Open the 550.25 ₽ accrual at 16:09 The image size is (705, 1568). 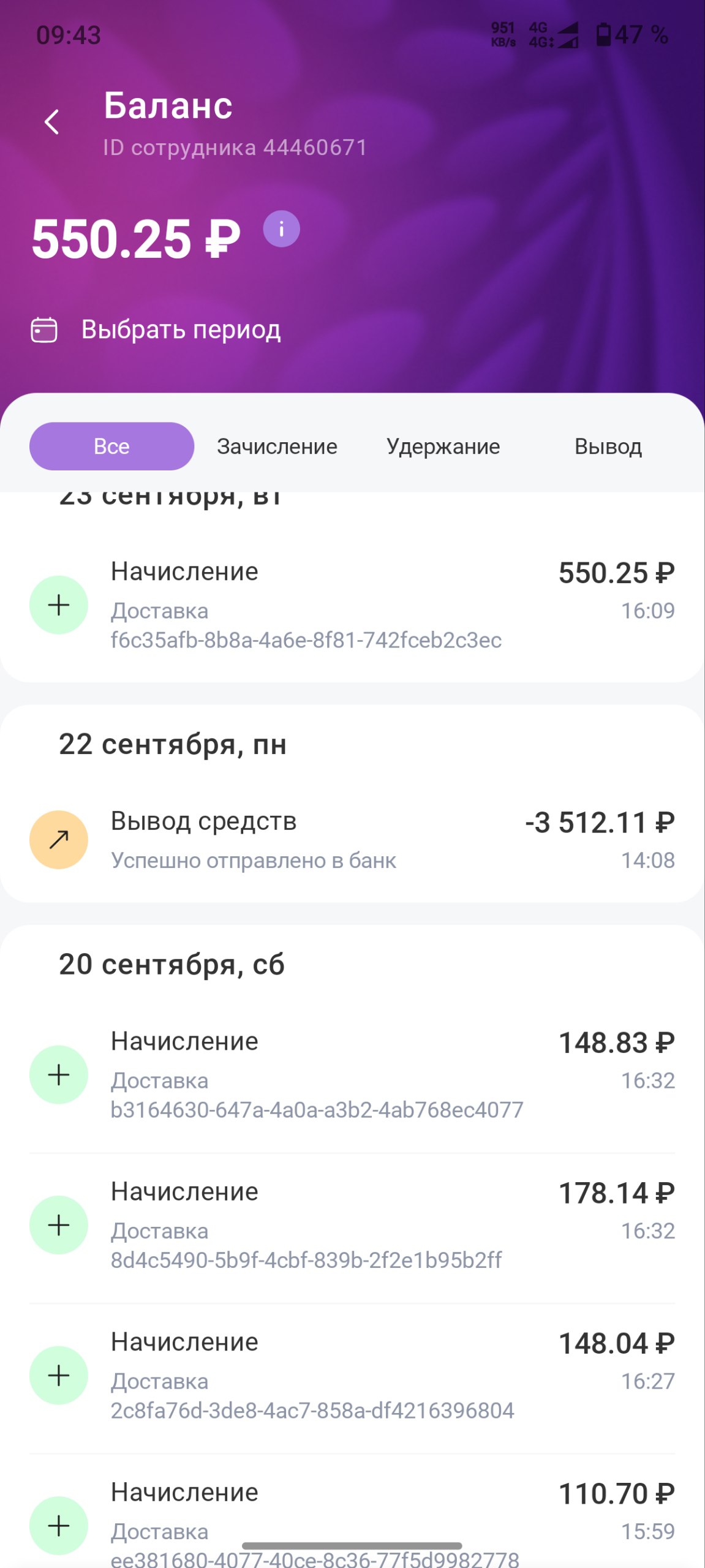coord(352,605)
